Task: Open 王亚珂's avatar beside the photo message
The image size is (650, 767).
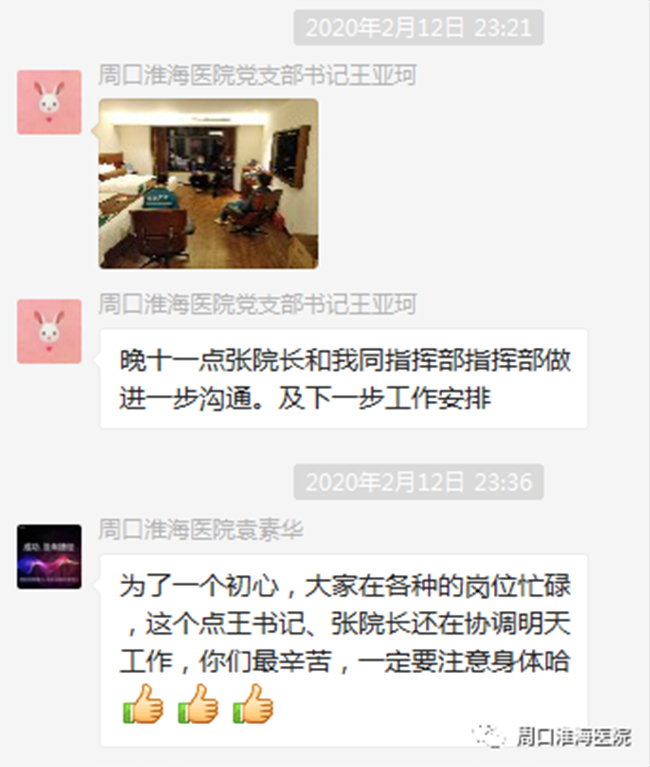Action: [x=49, y=102]
